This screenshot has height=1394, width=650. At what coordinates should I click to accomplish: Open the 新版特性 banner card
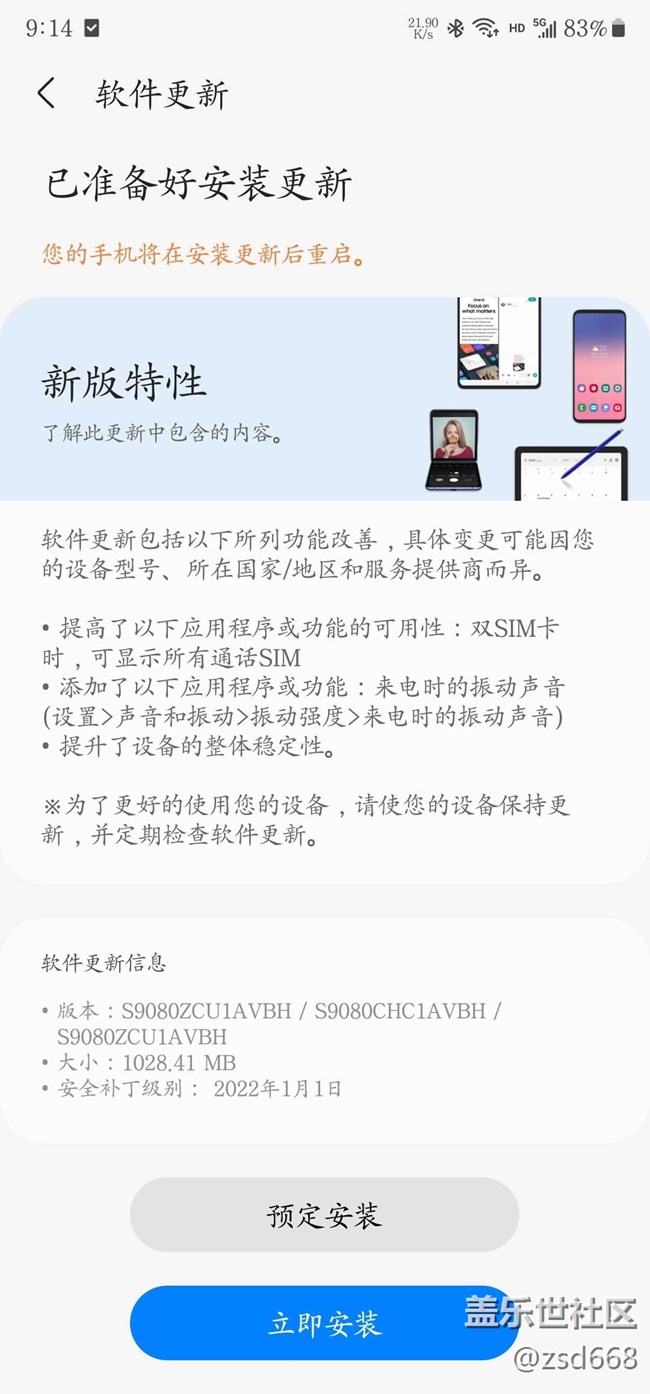point(324,400)
